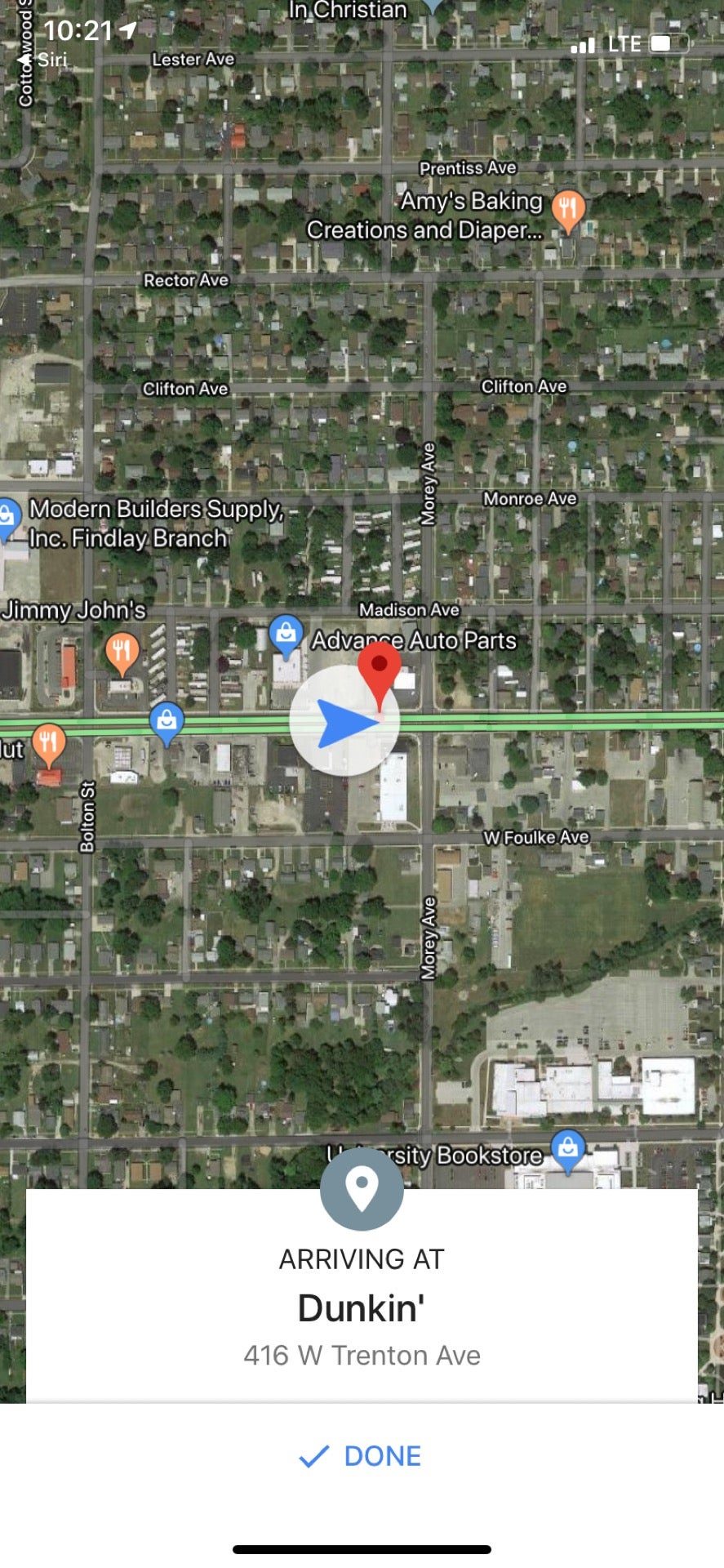
Task: Tap DONE to finish navigation
Action: pyautogui.click(x=361, y=1455)
